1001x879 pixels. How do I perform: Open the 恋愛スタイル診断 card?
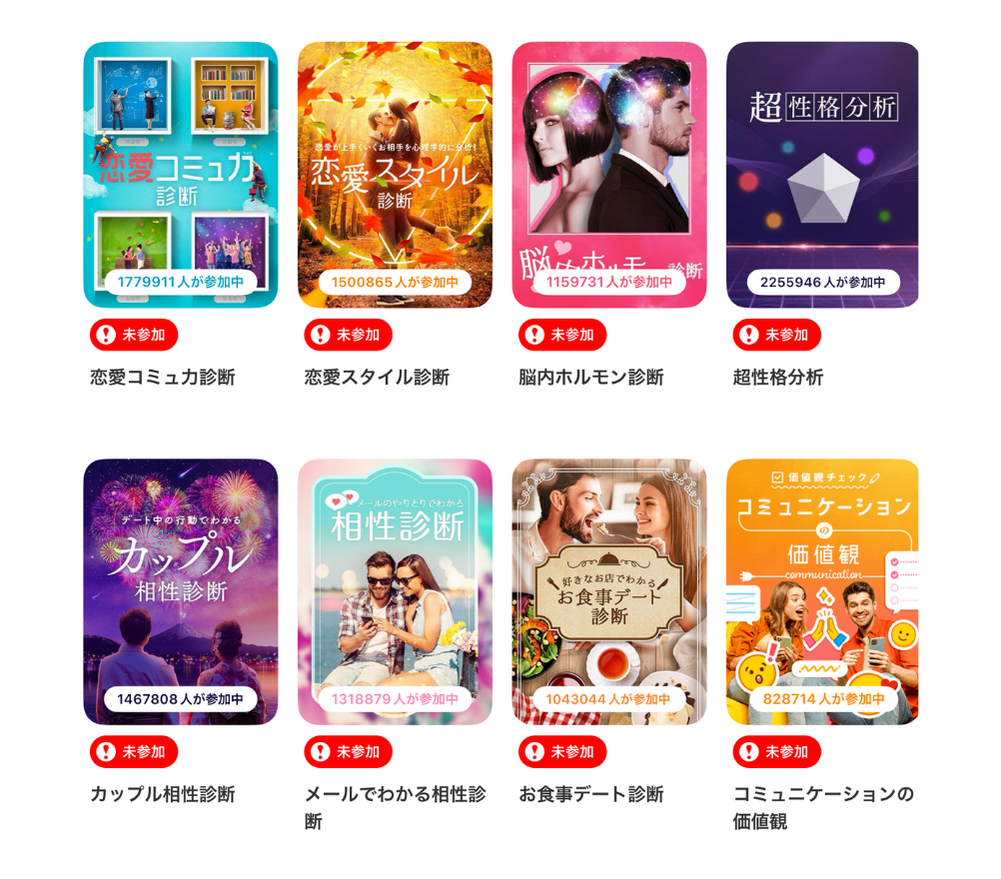coord(395,175)
